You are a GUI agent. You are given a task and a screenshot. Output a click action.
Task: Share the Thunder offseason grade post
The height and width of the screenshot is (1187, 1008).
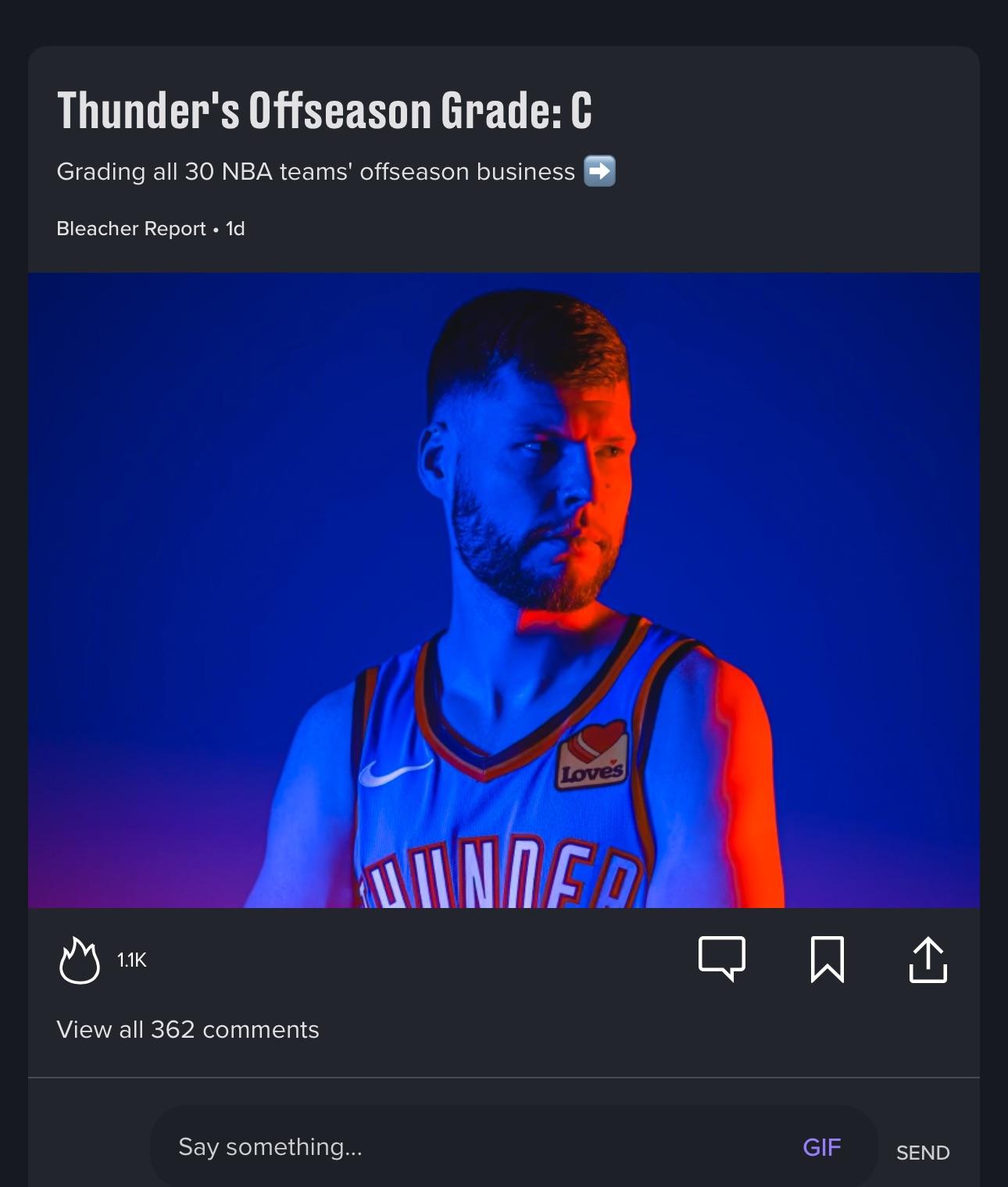(928, 959)
